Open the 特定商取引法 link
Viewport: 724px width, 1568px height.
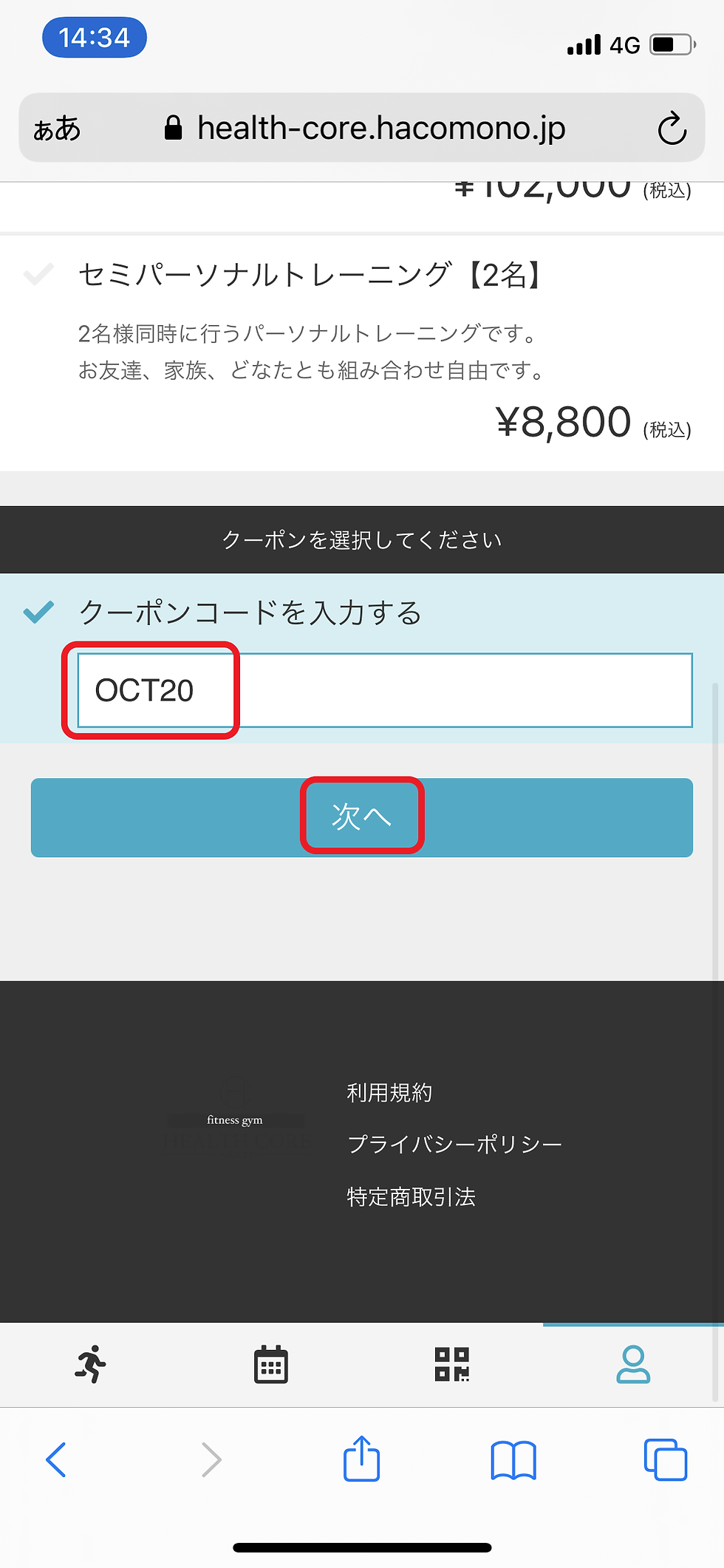click(411, 1197)
